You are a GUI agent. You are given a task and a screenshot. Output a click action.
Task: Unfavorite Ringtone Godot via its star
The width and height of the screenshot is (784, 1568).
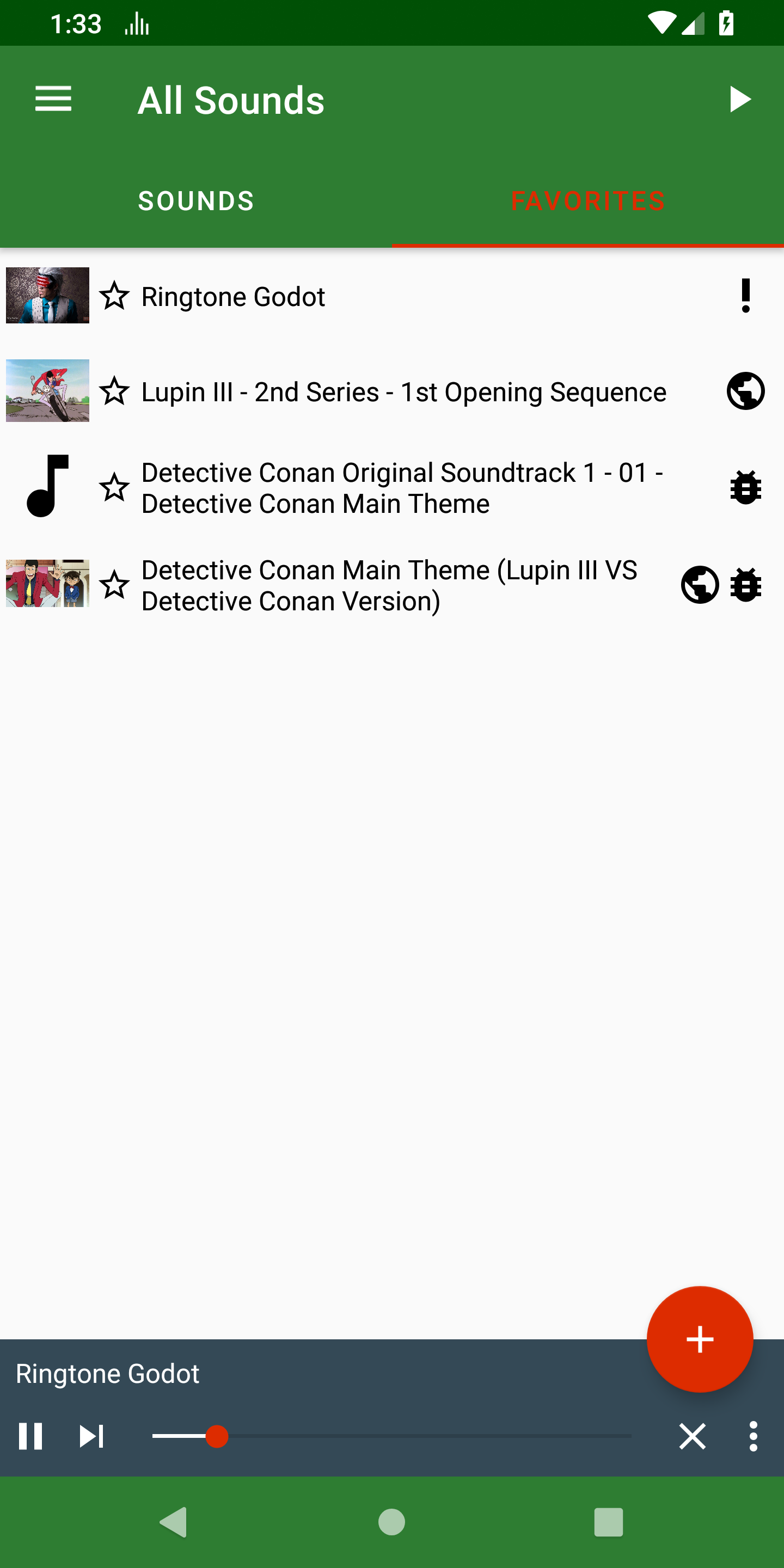click(x=115, y=296)
